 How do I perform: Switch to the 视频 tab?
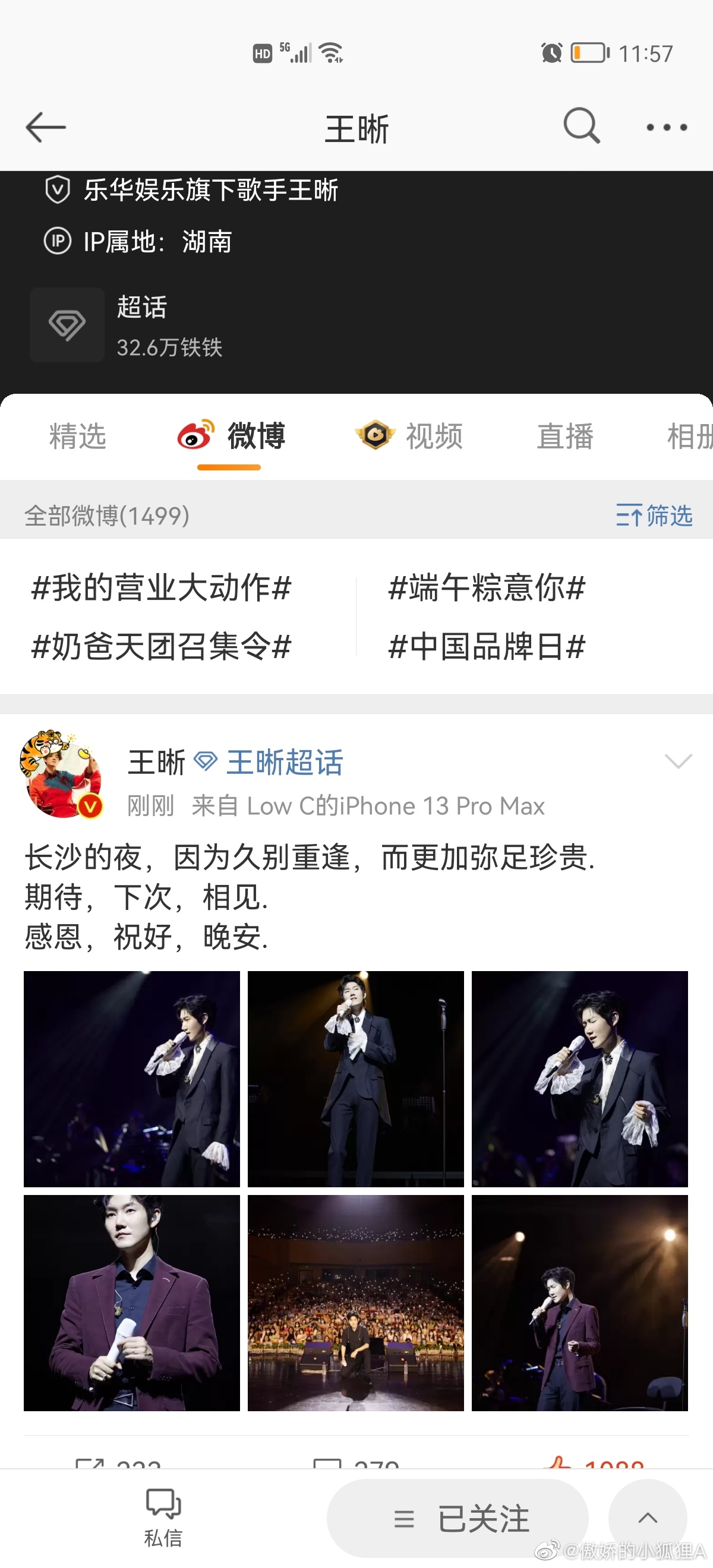410,437
